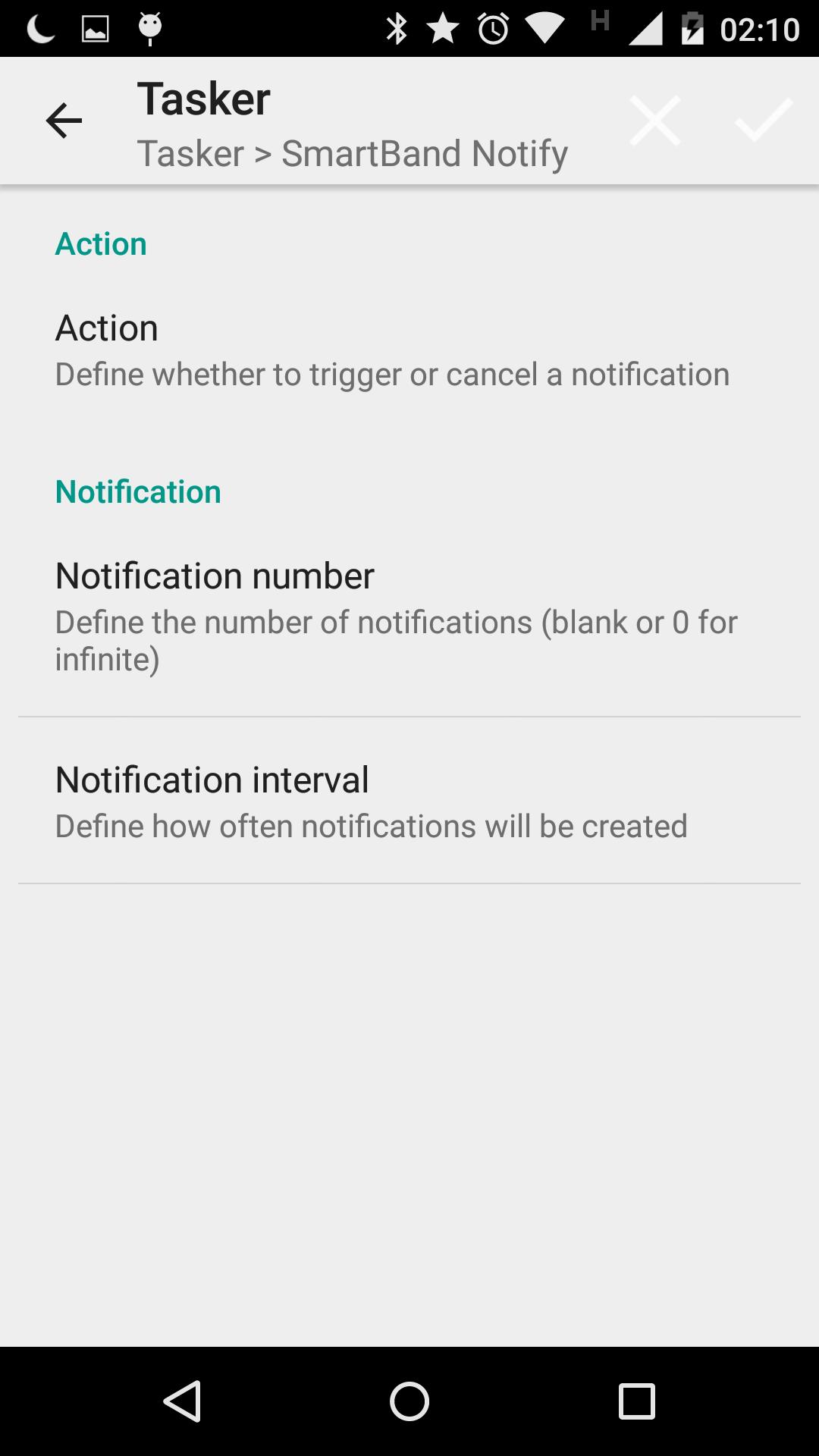819x1456 pixels.
Task: Discard changes with the X icon
Action: click(654, 120)
